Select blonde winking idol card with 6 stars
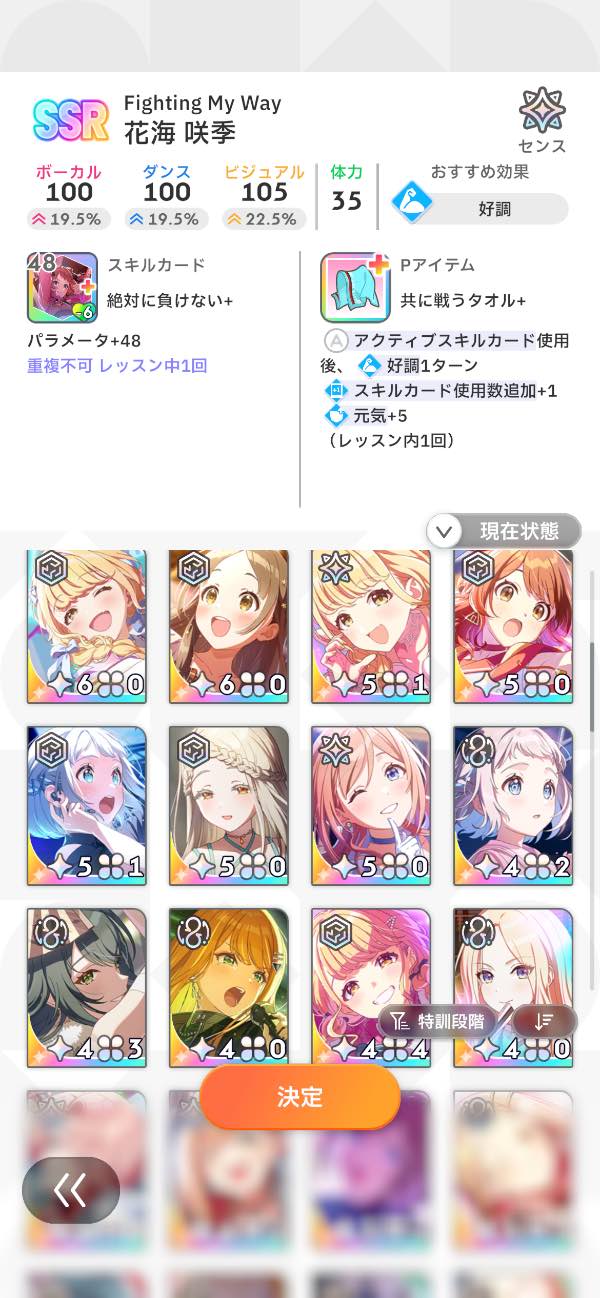This screenshot has height=1298, width=600. (87, 627)
